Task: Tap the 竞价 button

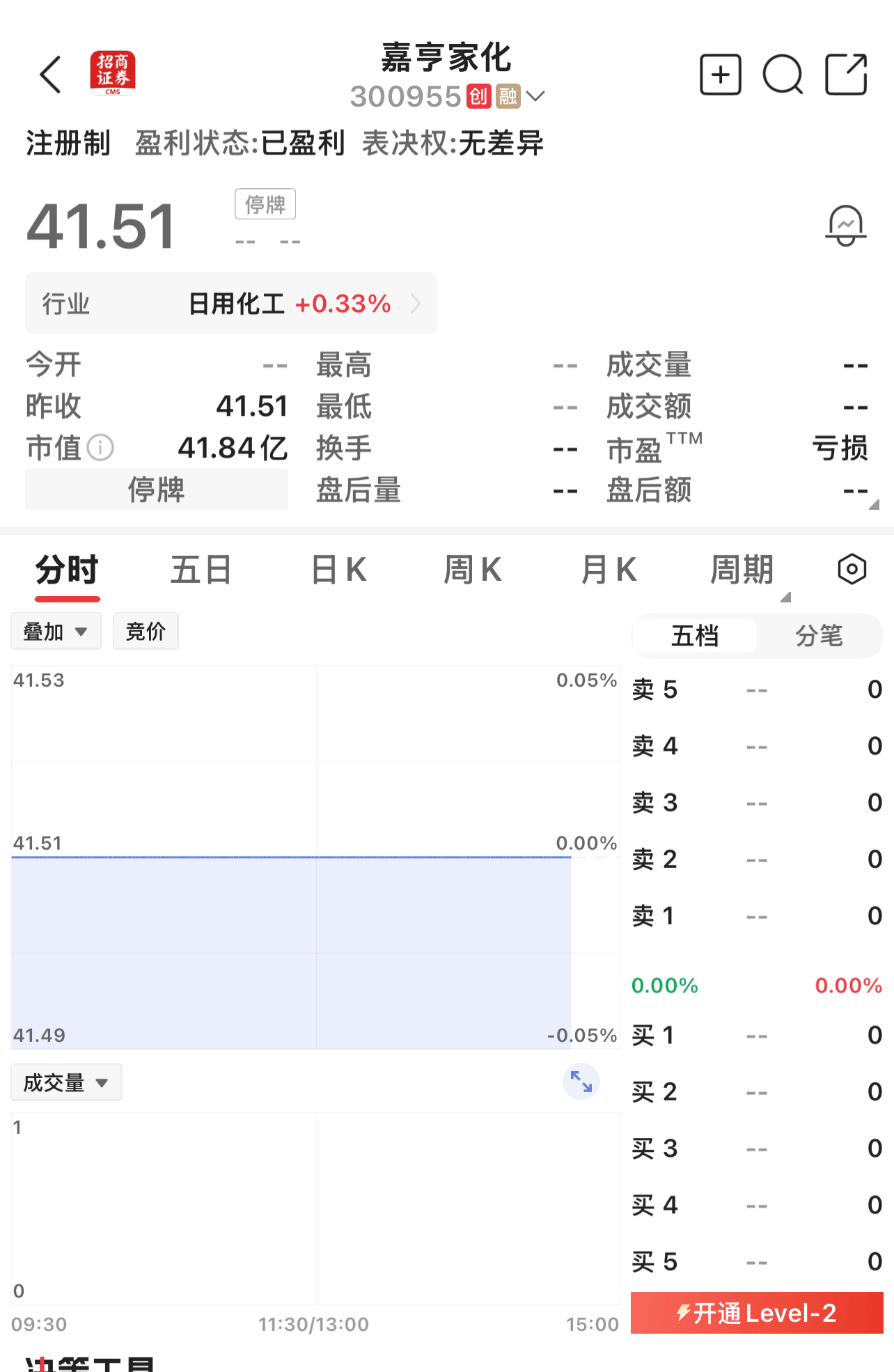Action: coord(146,632)
